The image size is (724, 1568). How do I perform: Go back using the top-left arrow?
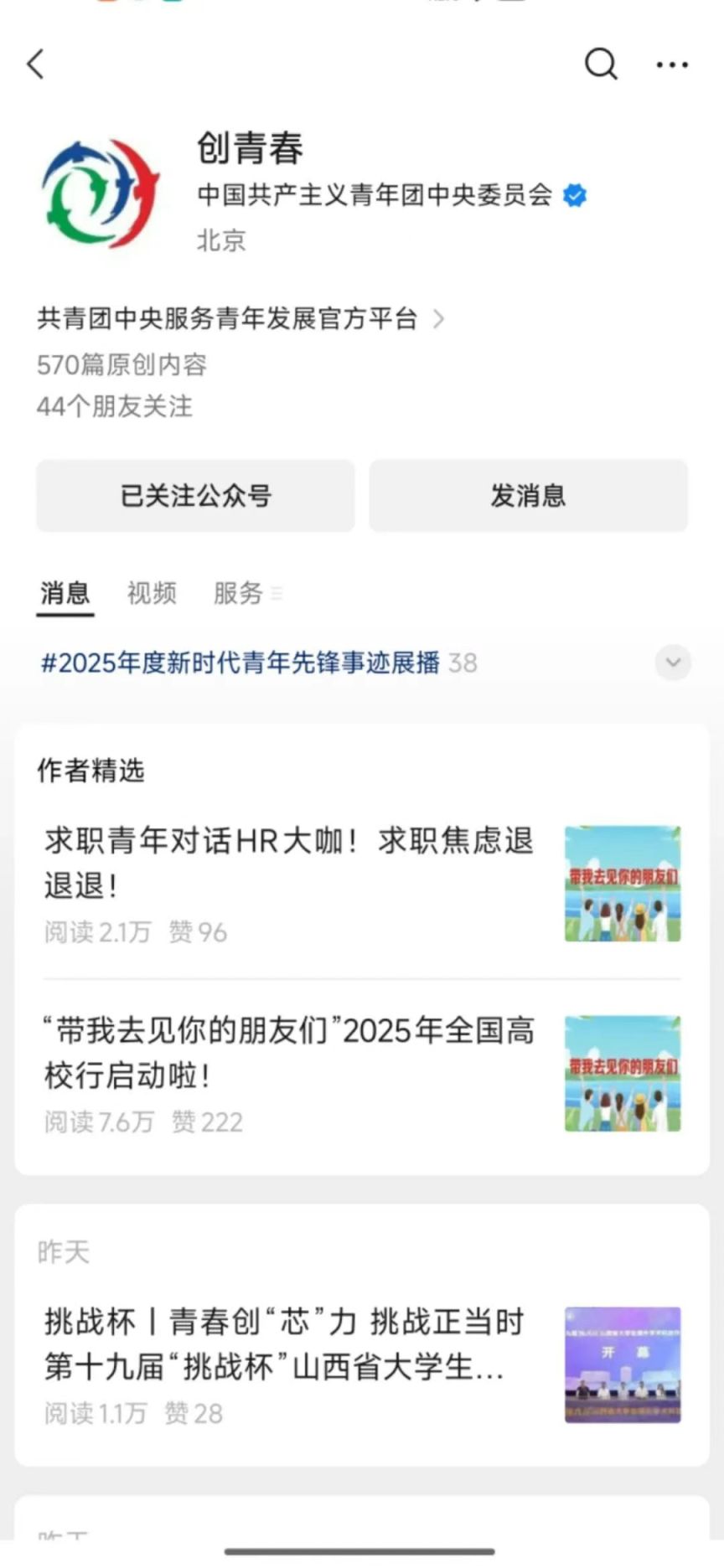(x=35, y=64)
